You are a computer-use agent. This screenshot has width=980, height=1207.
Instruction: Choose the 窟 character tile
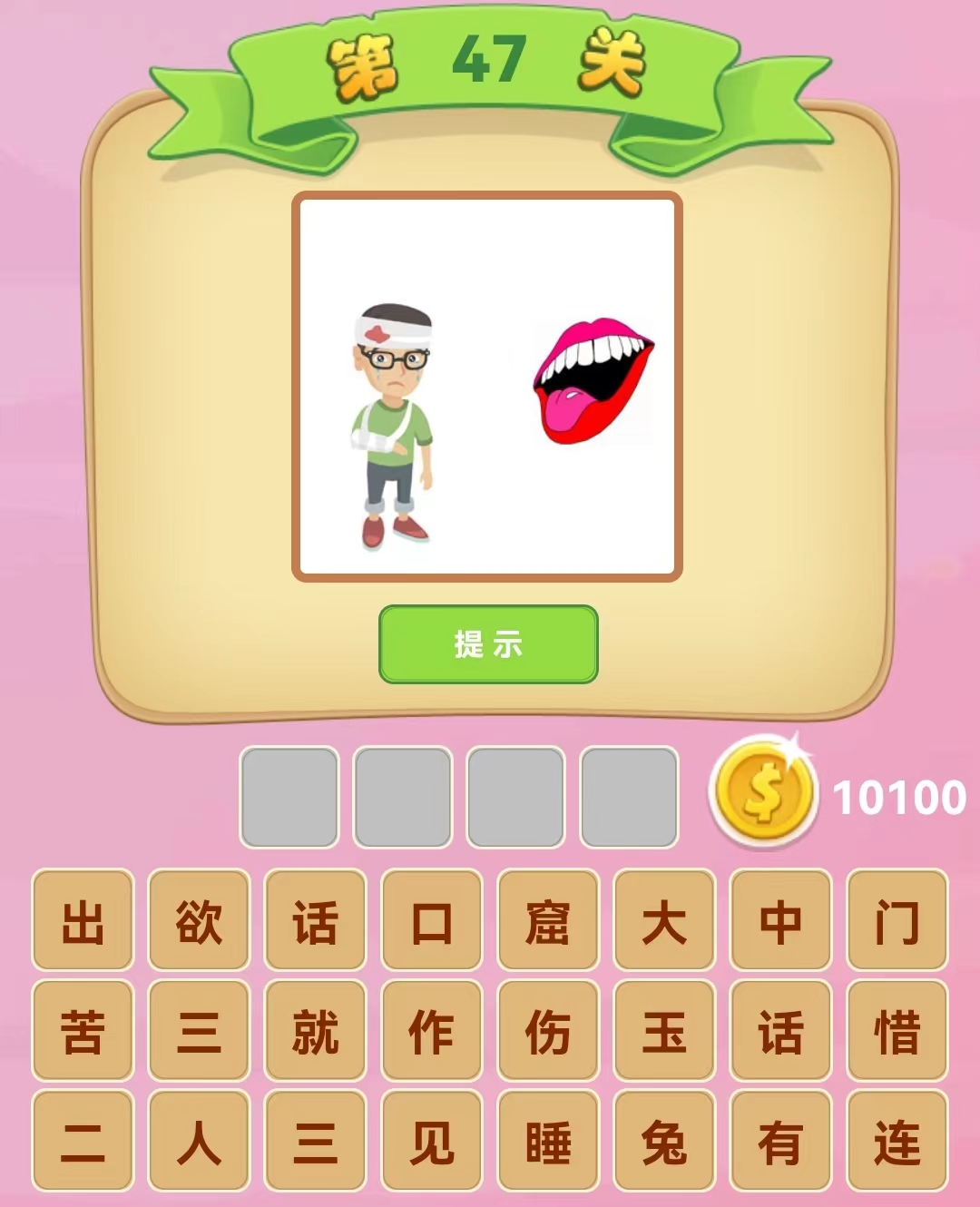click(548, 920)
